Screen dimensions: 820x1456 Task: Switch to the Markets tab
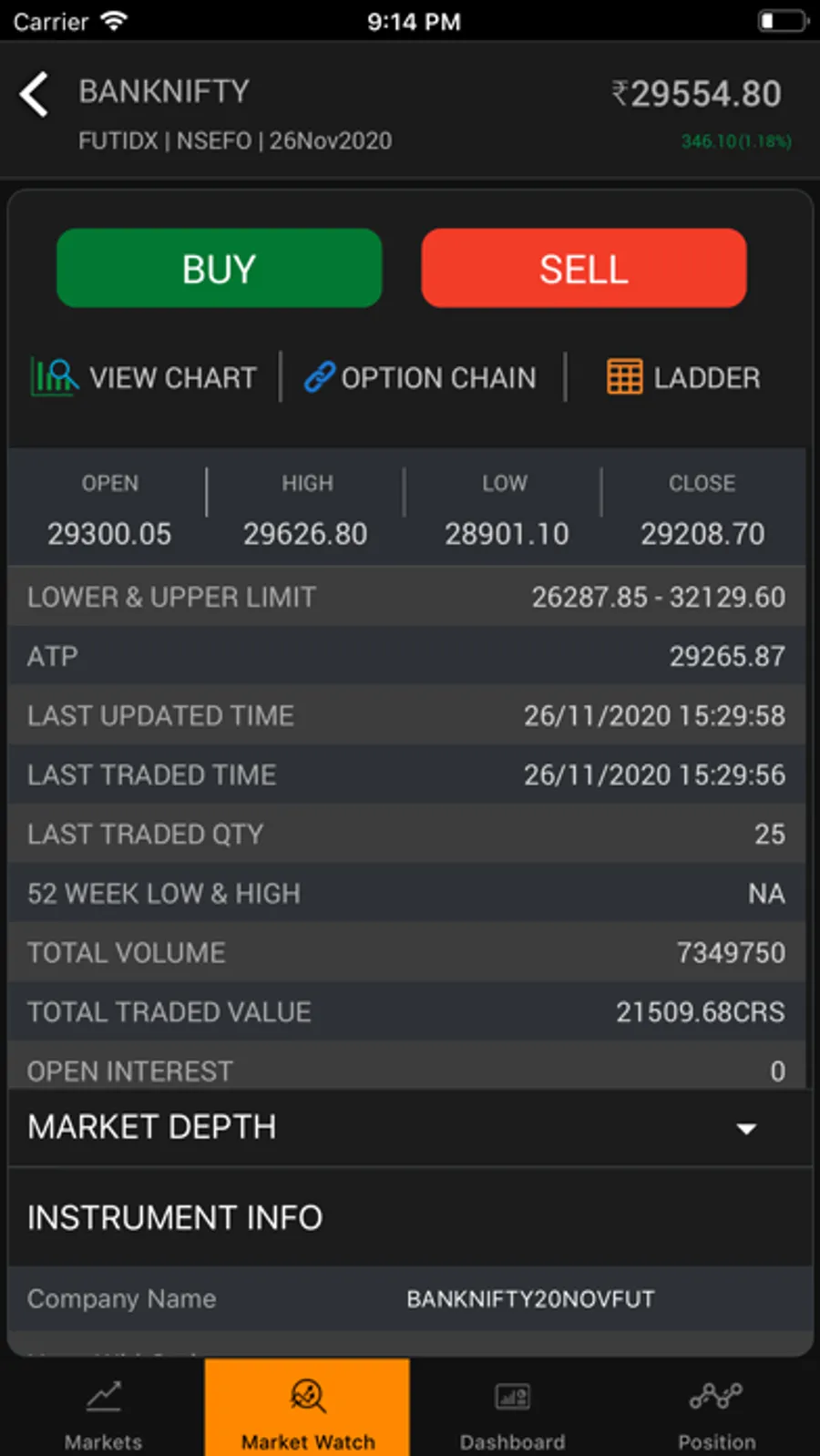point(103,1410)
